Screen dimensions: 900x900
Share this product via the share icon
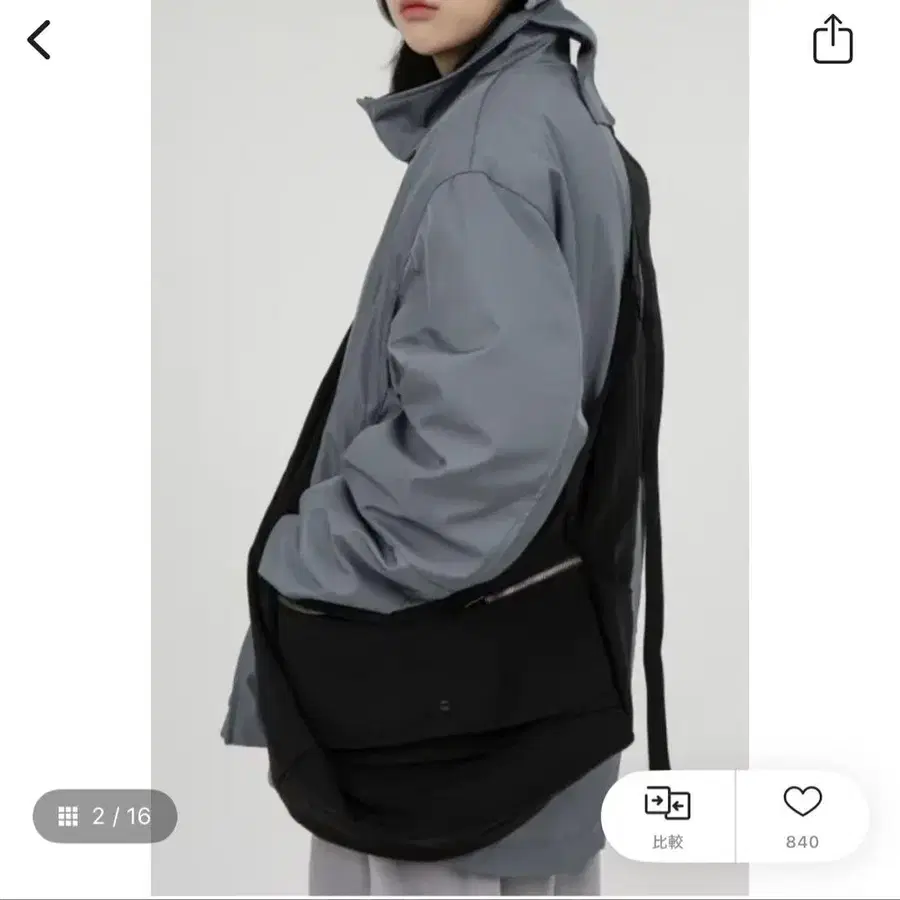click(832, 39)
